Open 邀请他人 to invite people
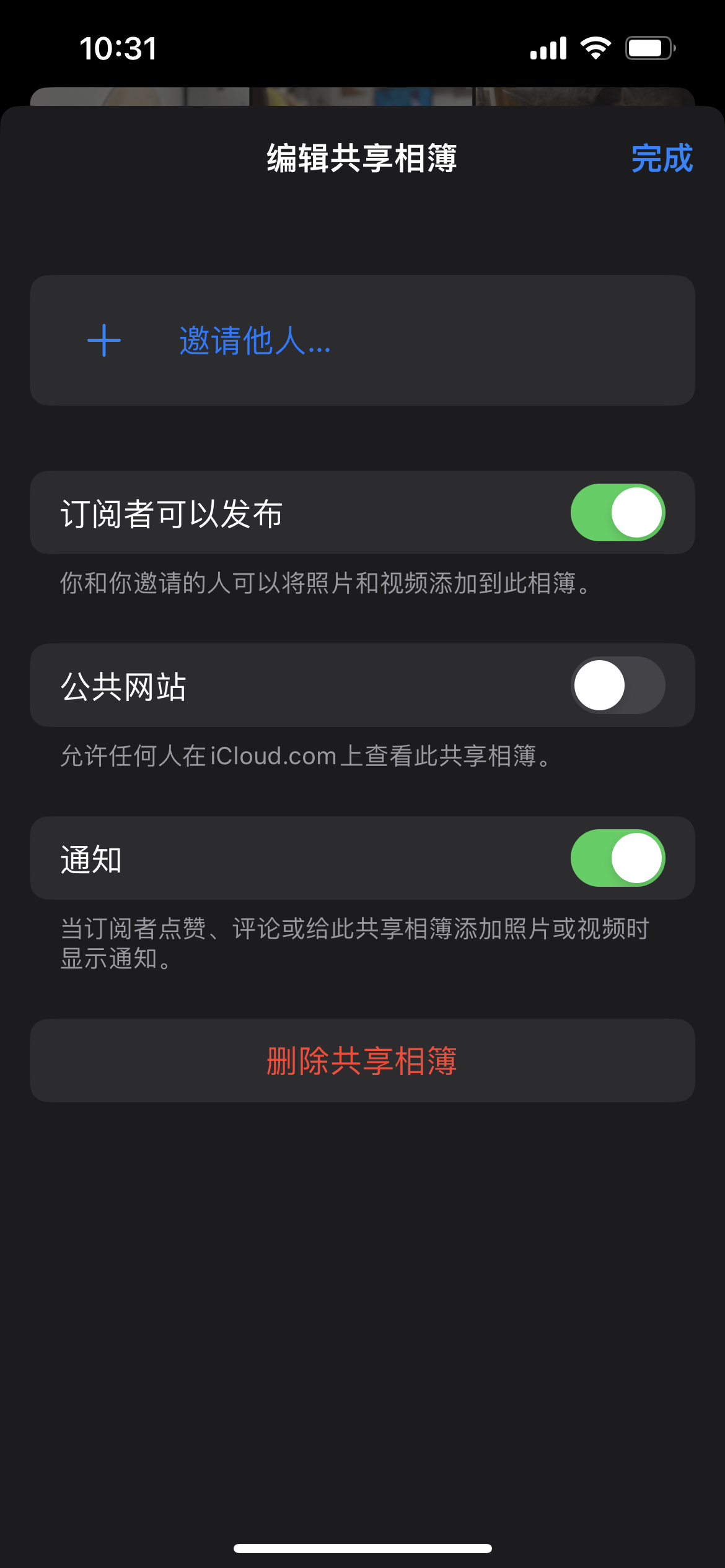Viewport: 725px width, 1568px height. click(x=255, y=341)
